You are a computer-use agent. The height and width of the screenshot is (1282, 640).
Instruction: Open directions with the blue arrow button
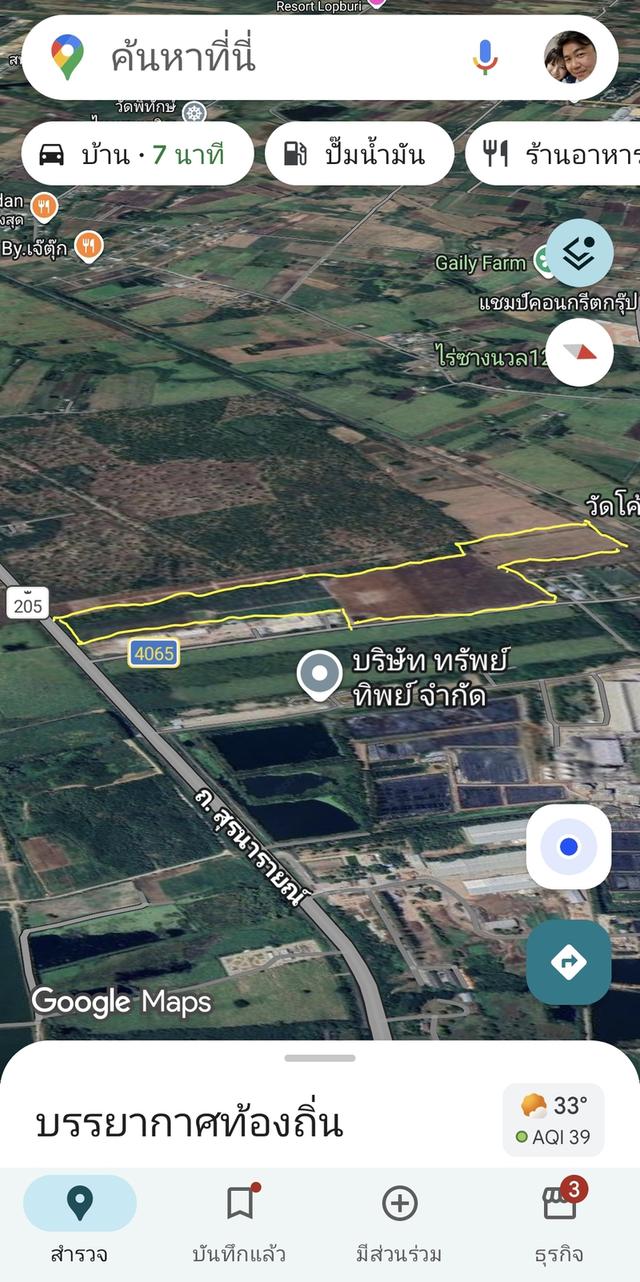(x=568, y=962)
